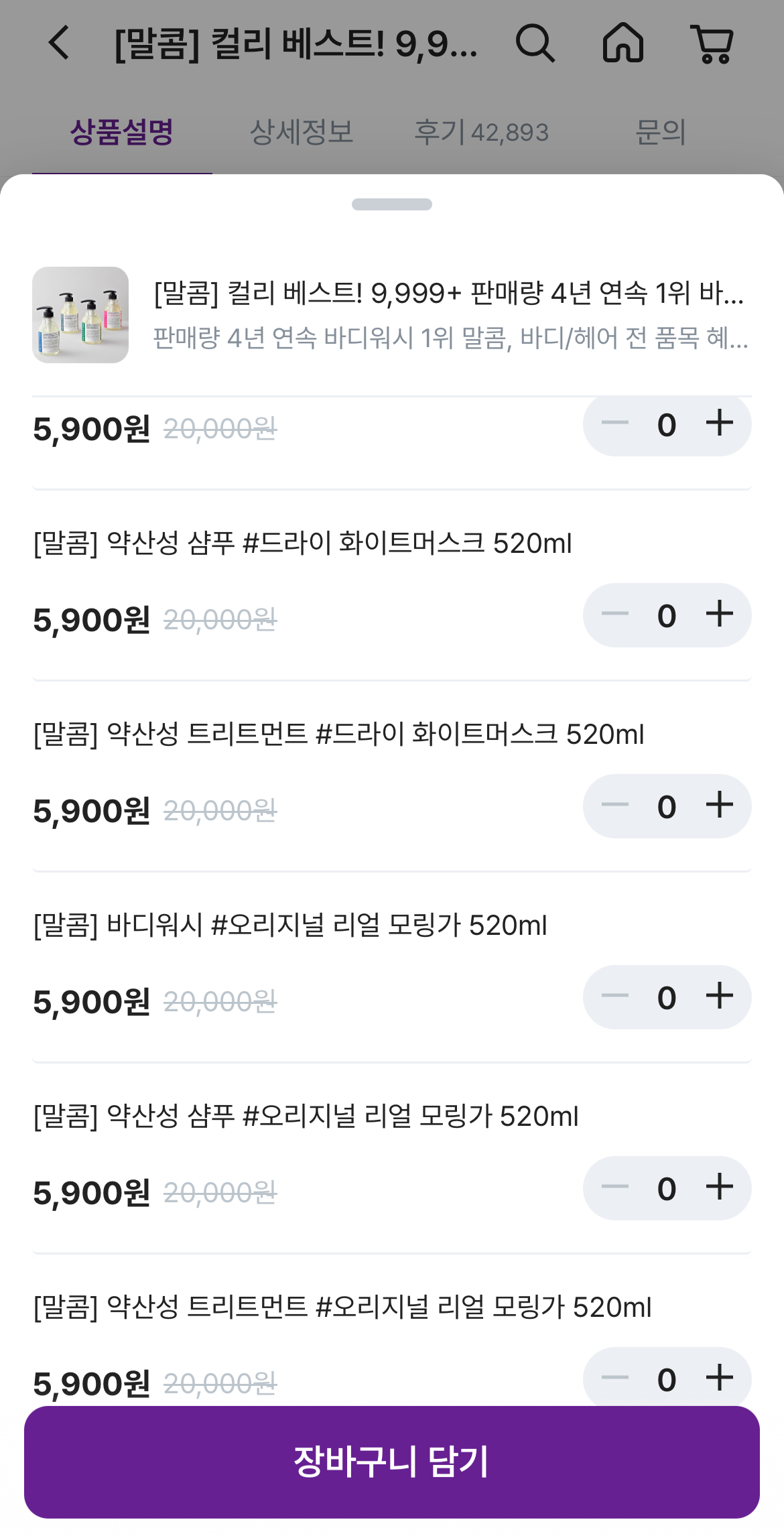784x1534 pixels.
Task: Increase quantity of 약산성 샴푸 #드라이 화이트머스크
Action: tap(720, 615)
